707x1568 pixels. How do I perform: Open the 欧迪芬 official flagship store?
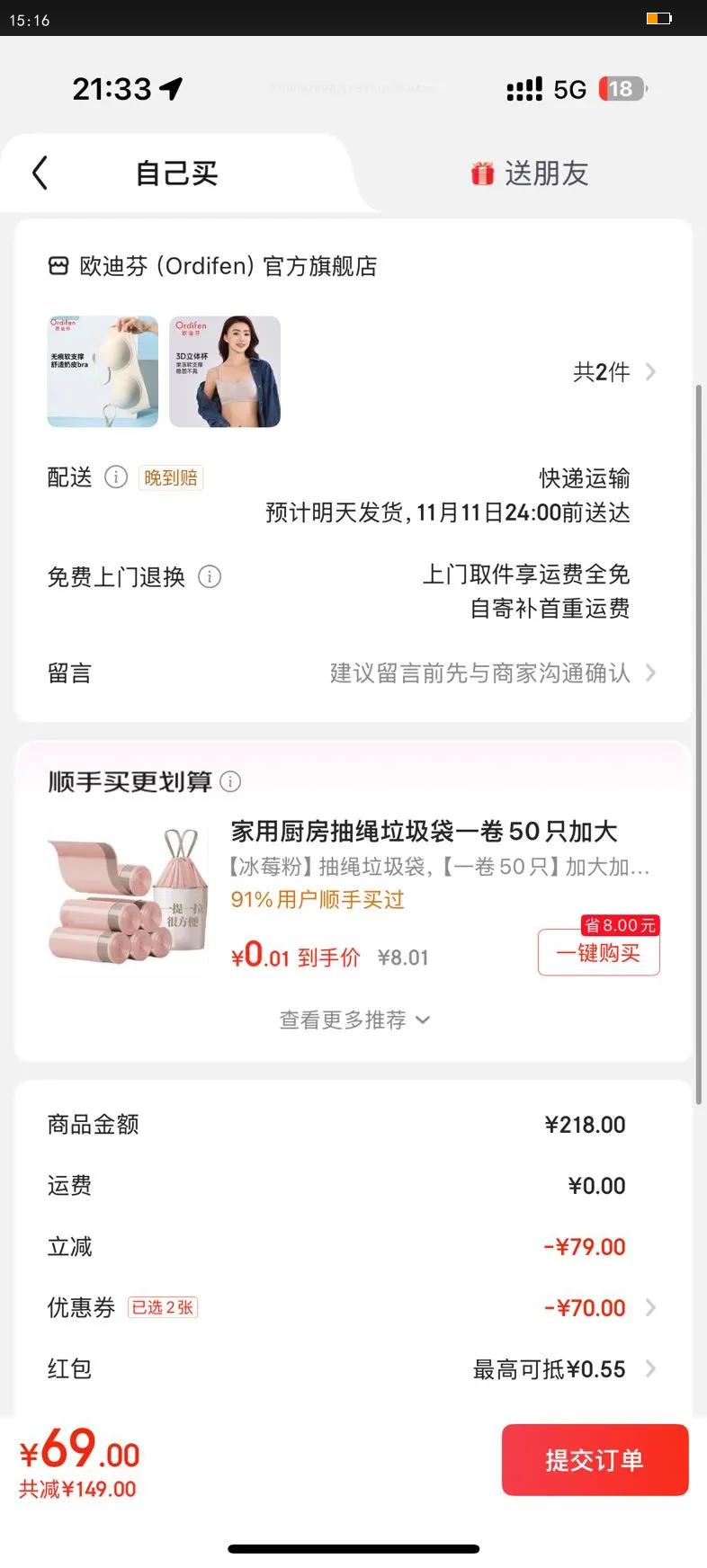pyautogui.click(x=212, y=266)
